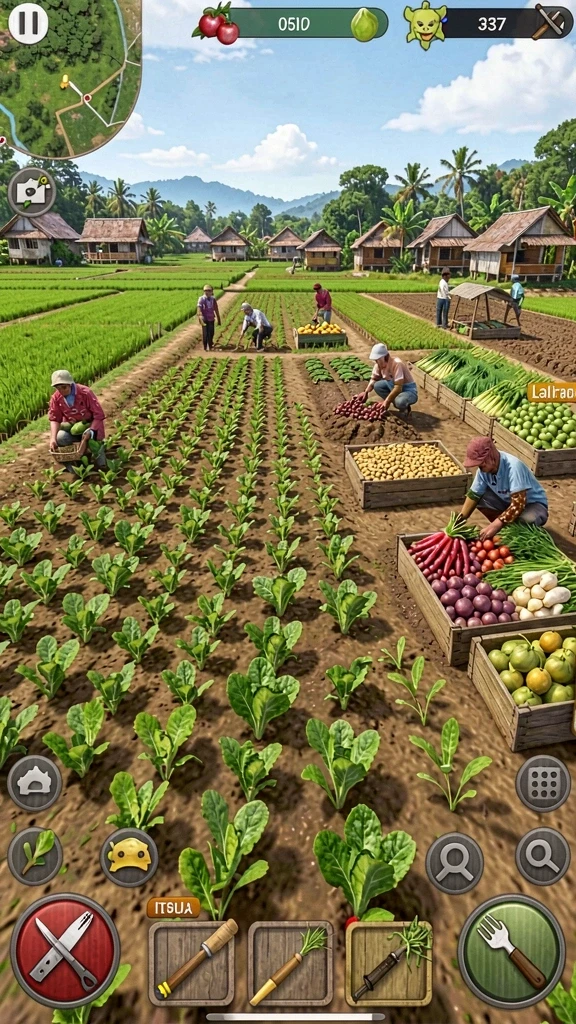Tap the yellow creature face button
576x1024 pixels.
click(129, 857)
